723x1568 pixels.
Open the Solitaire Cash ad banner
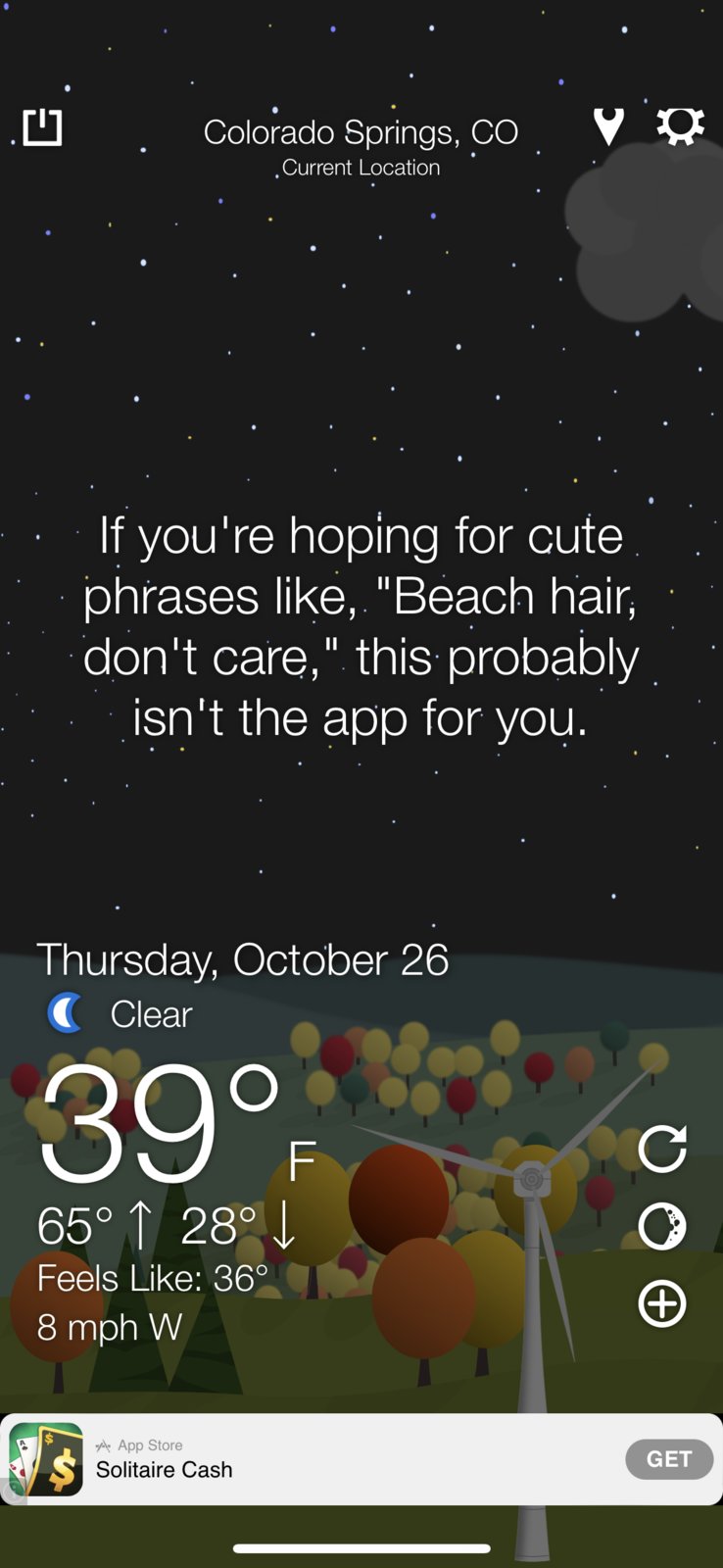294,1459
